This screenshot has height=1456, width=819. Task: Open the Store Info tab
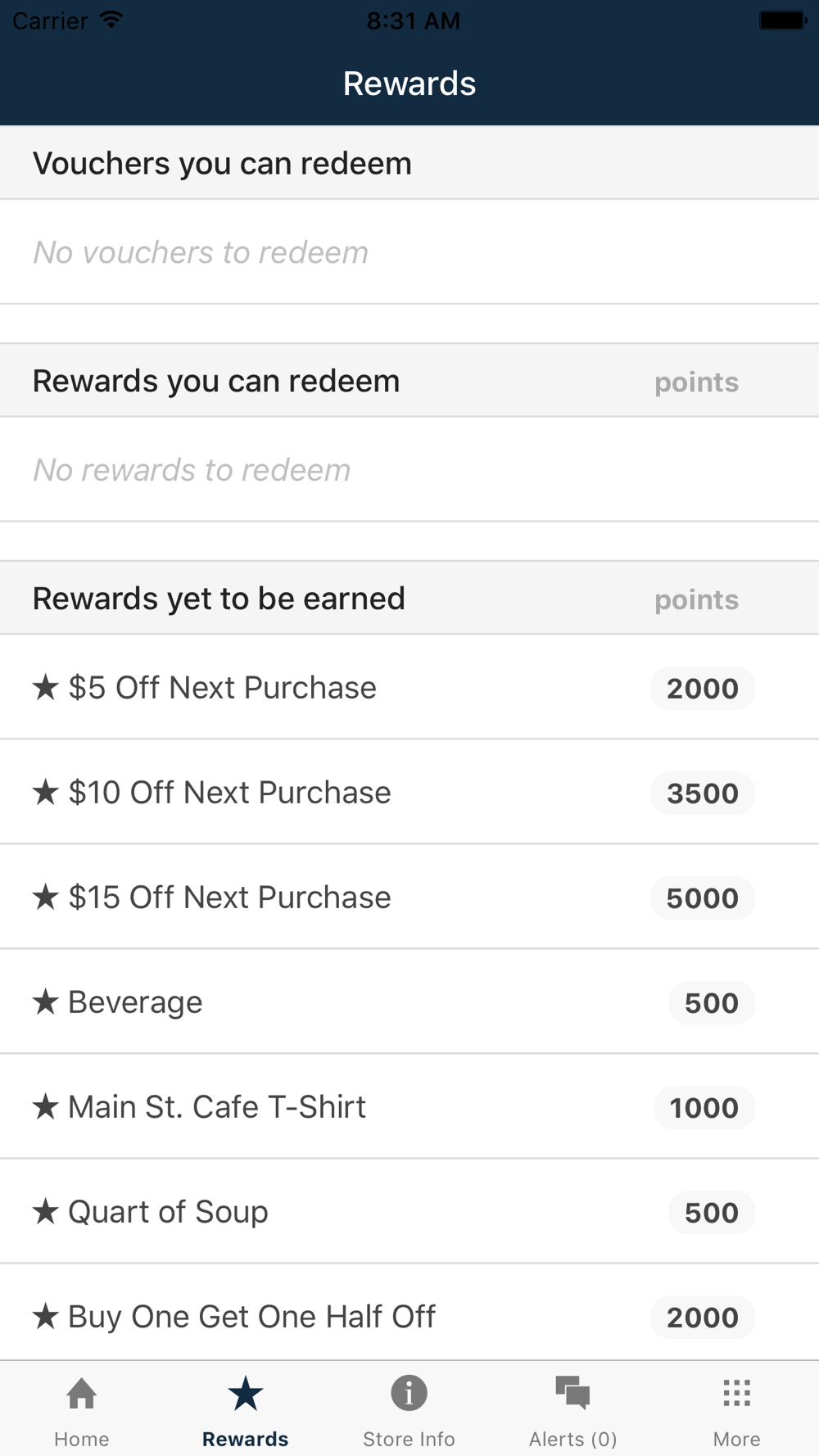[409, 1409]
